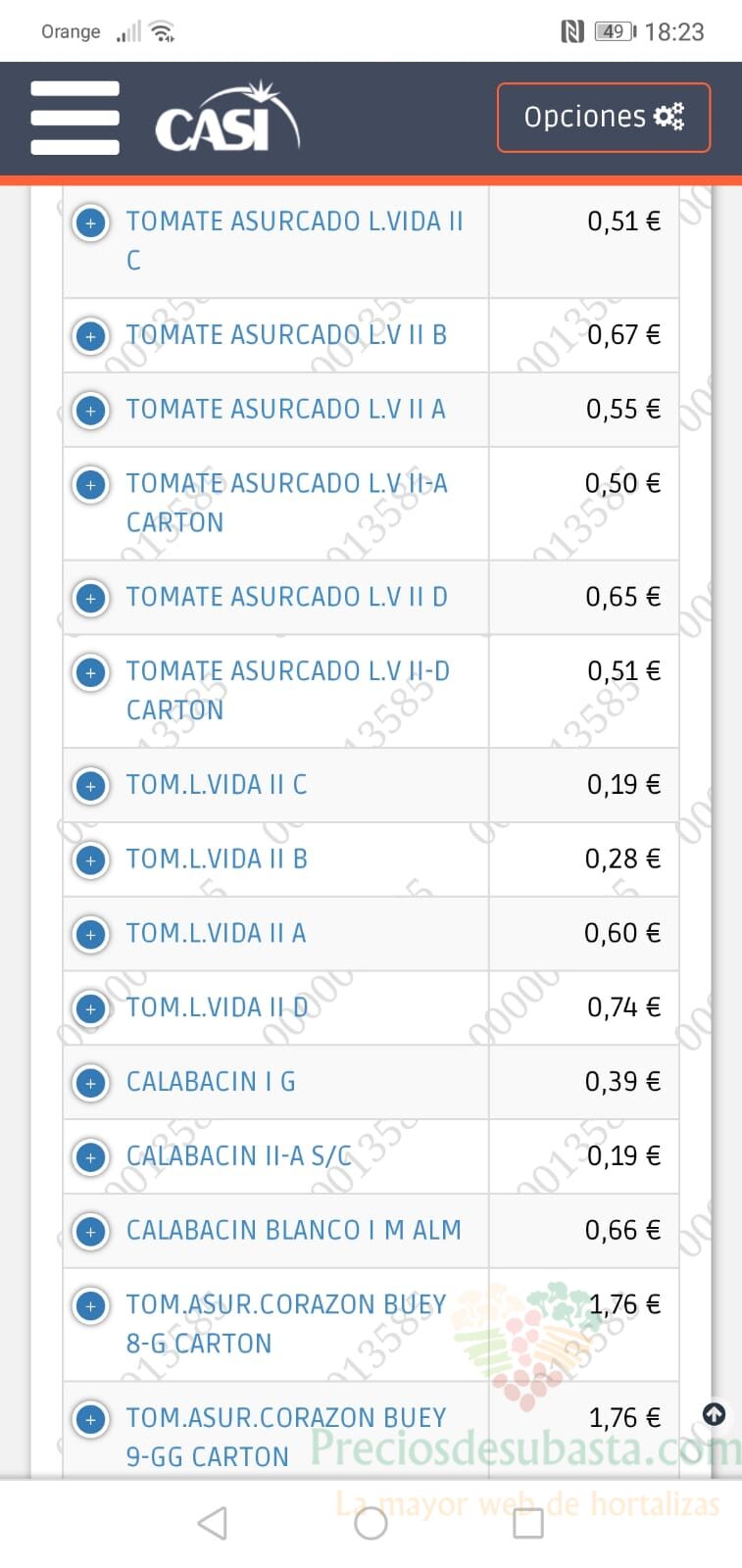Viewport: 742px width, 1568px height.
Task: Expand the TOM.L.VIDA II A row
Action: [91, 935]
